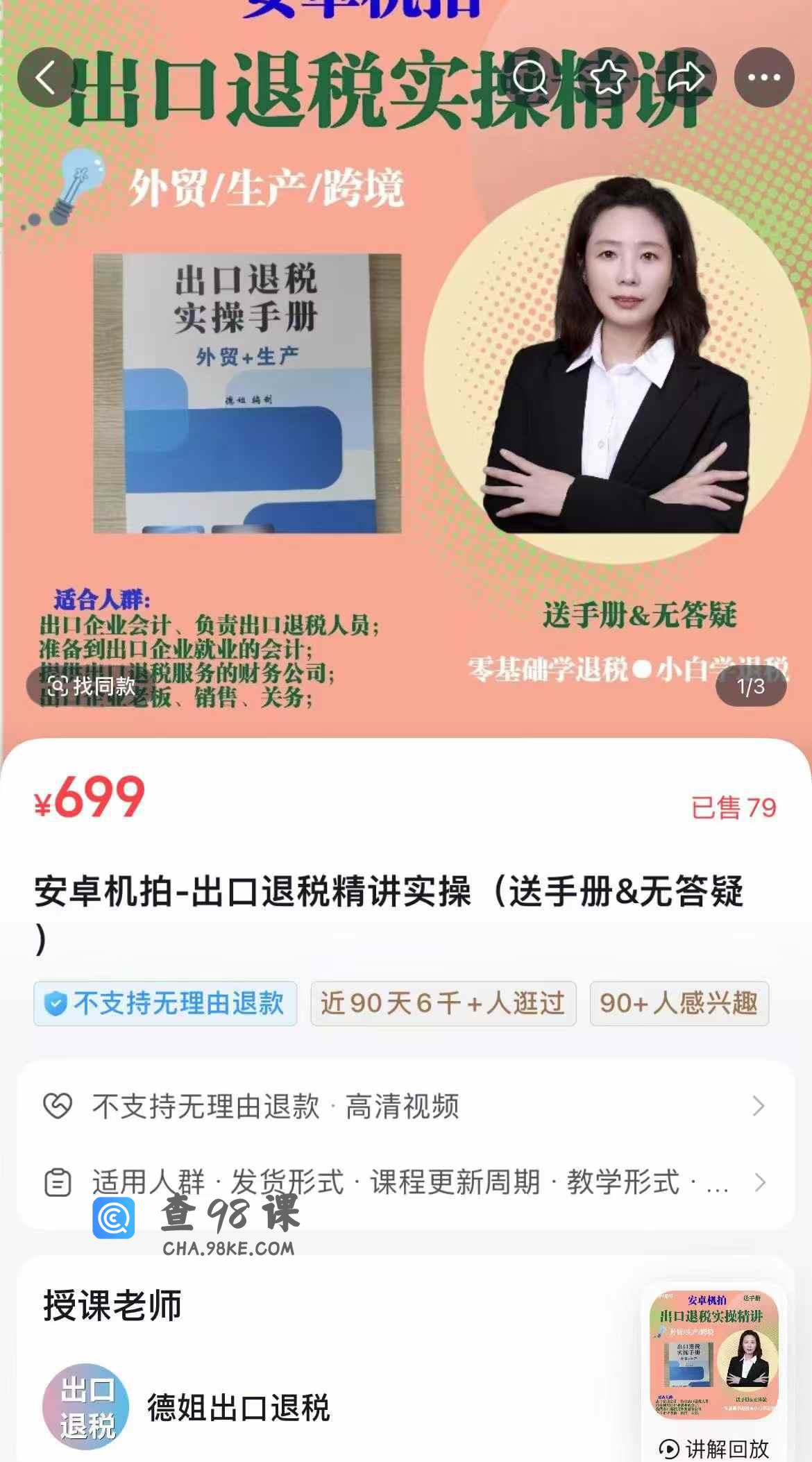Go back using the arrow icon
This screenshot has width=812, height=1462.
point(46,78)
